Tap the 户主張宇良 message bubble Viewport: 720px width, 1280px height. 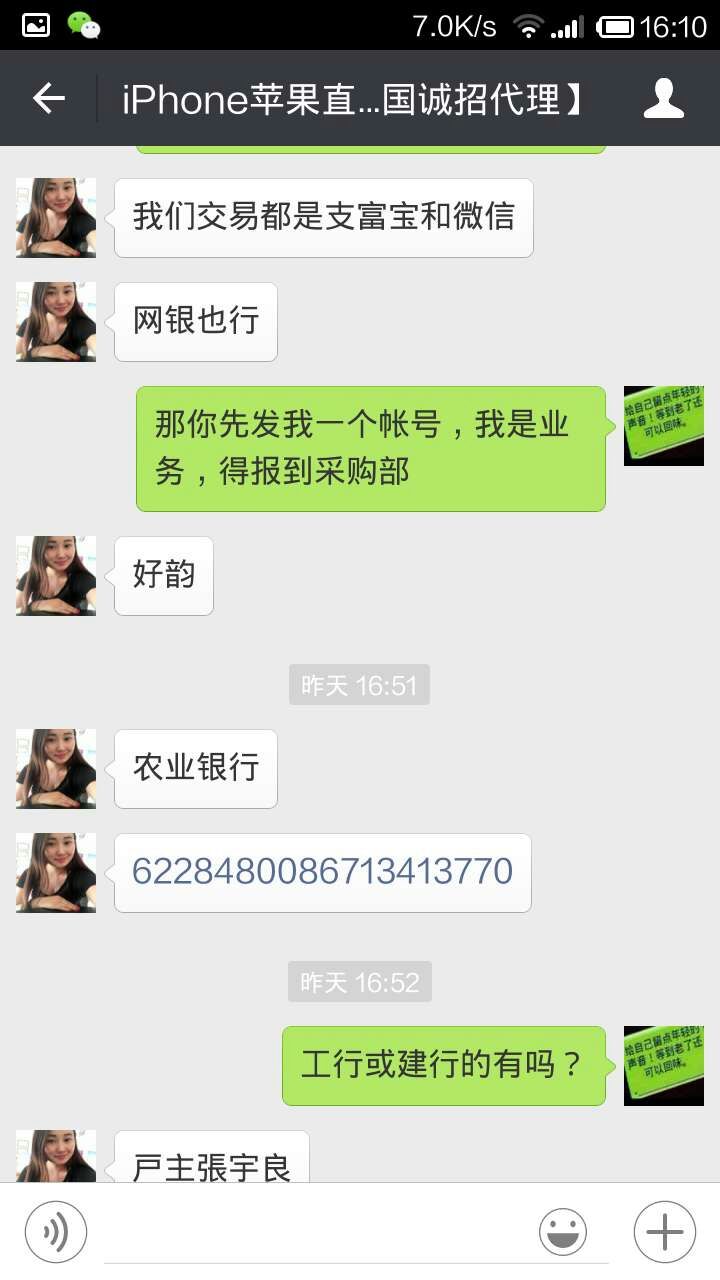click(210, 1160)
